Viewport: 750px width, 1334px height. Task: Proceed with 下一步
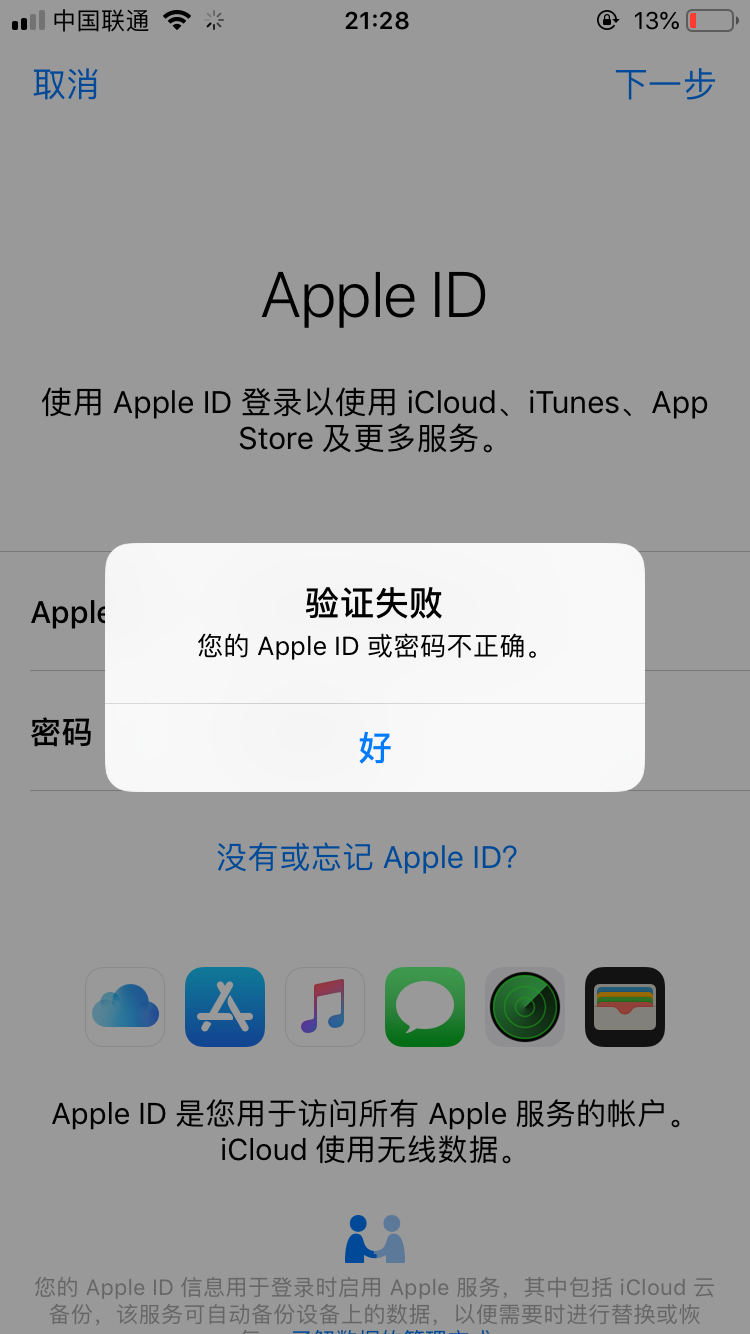point(665,85)
